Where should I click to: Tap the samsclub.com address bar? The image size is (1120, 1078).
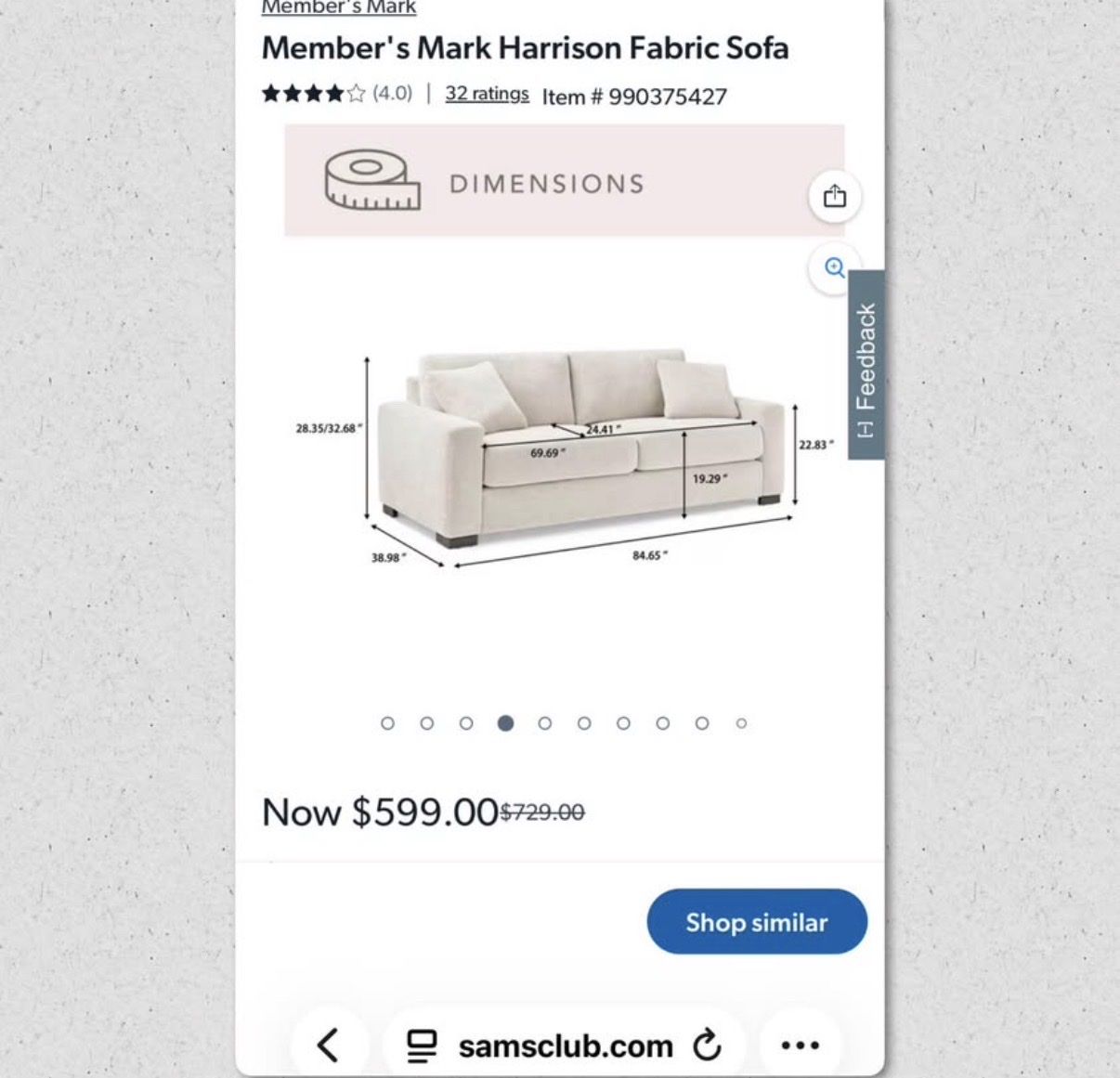[564, 1046]
